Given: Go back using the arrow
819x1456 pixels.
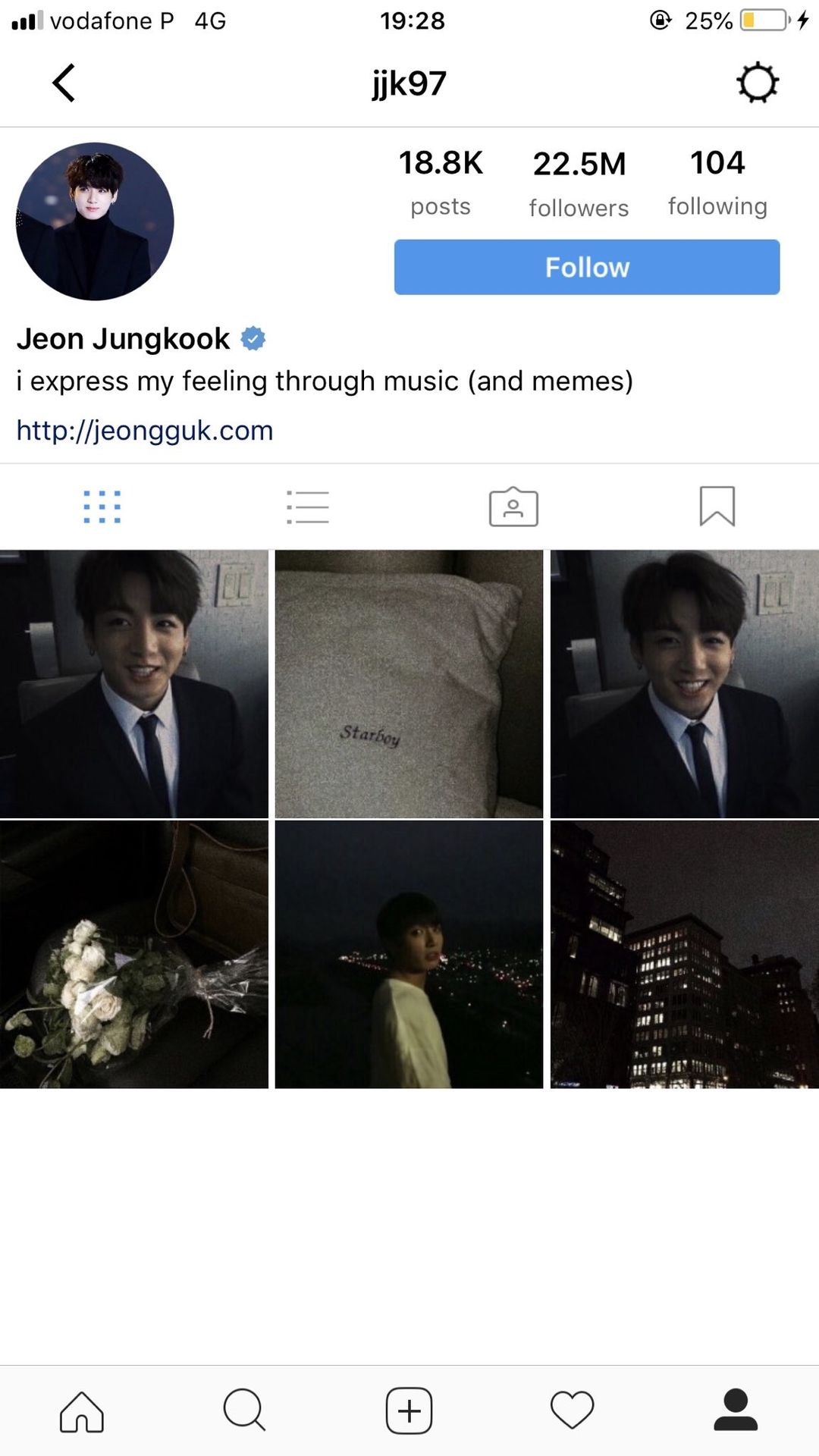Looking at the screenshot, I should [x=64, y=83].
